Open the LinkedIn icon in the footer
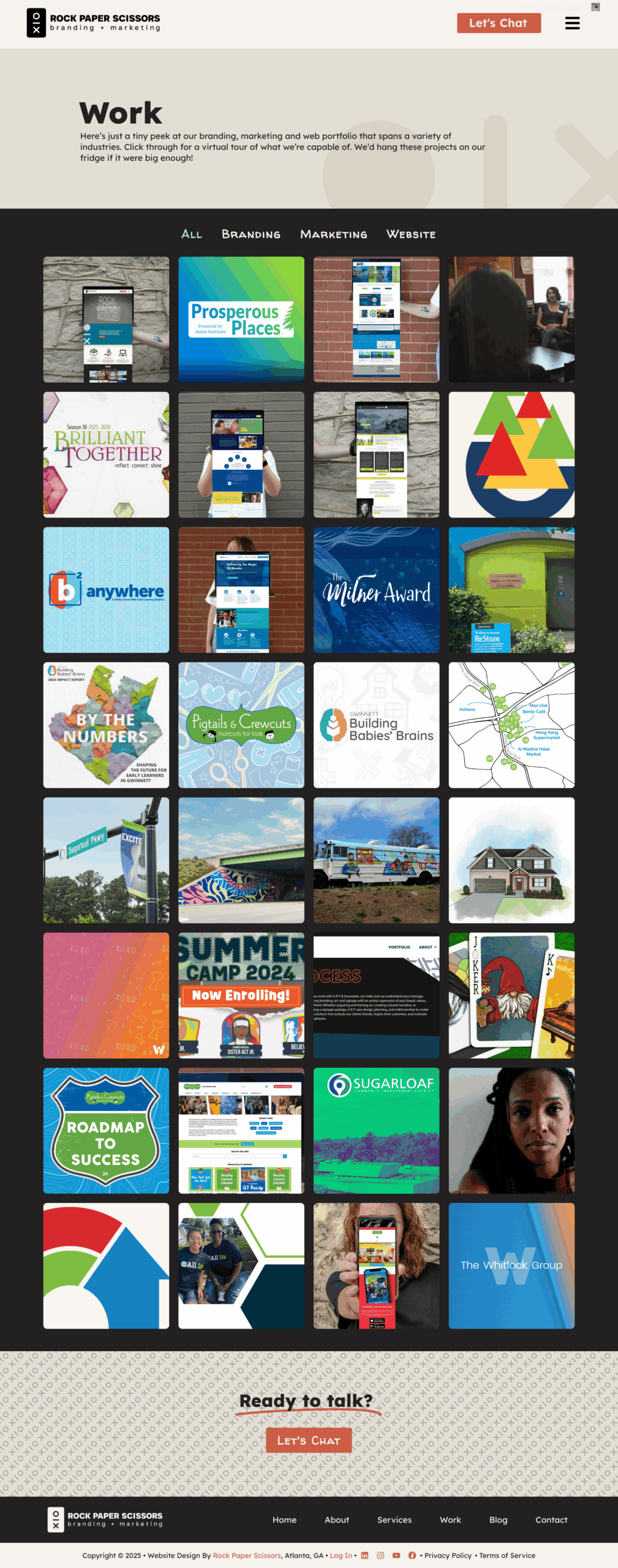 tap(364, 1555)
